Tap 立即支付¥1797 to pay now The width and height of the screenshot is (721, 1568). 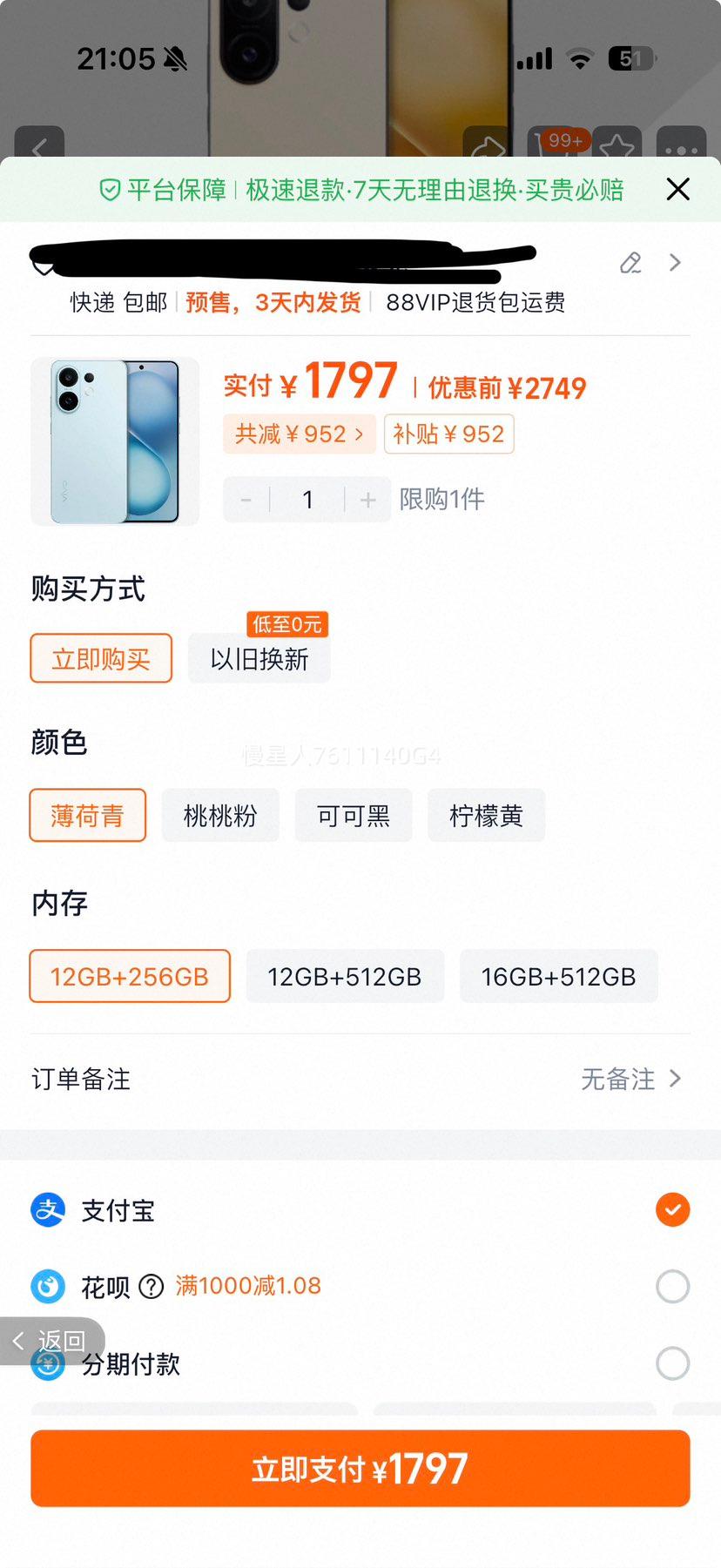(360, 1468)
